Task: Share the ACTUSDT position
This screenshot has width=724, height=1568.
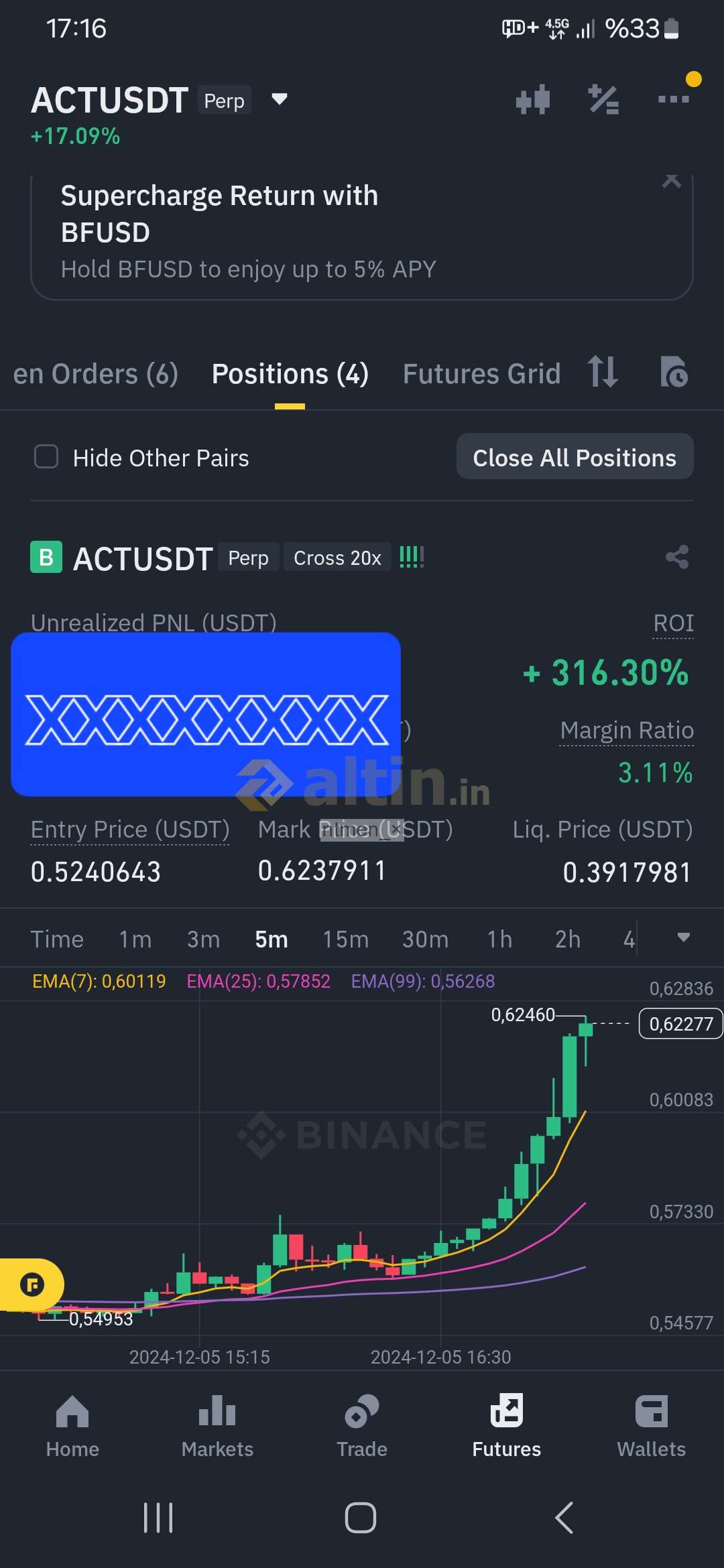Action: click(x=676, y=558)
